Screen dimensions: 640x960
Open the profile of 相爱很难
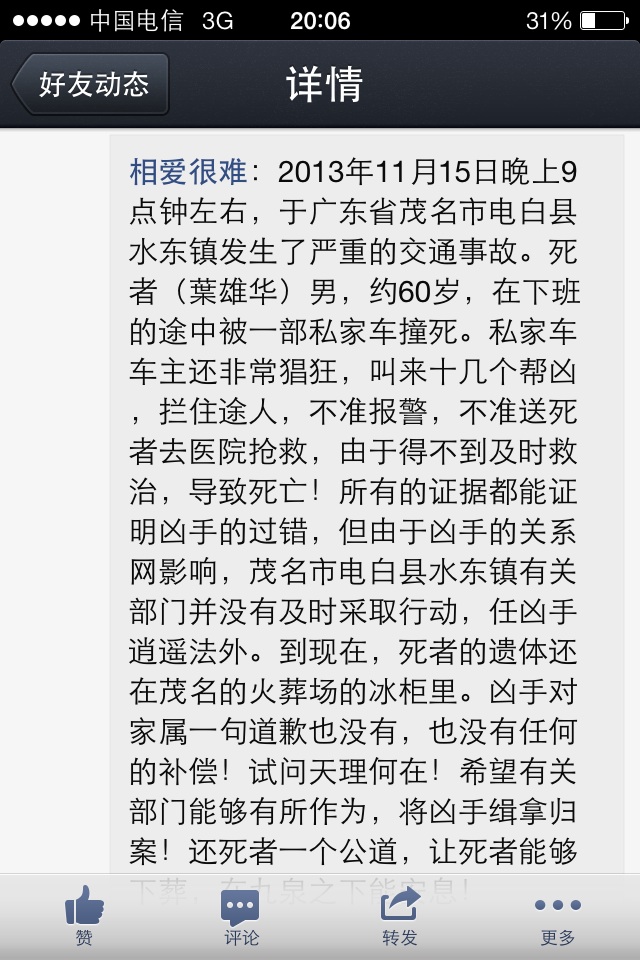click(188, 172)
